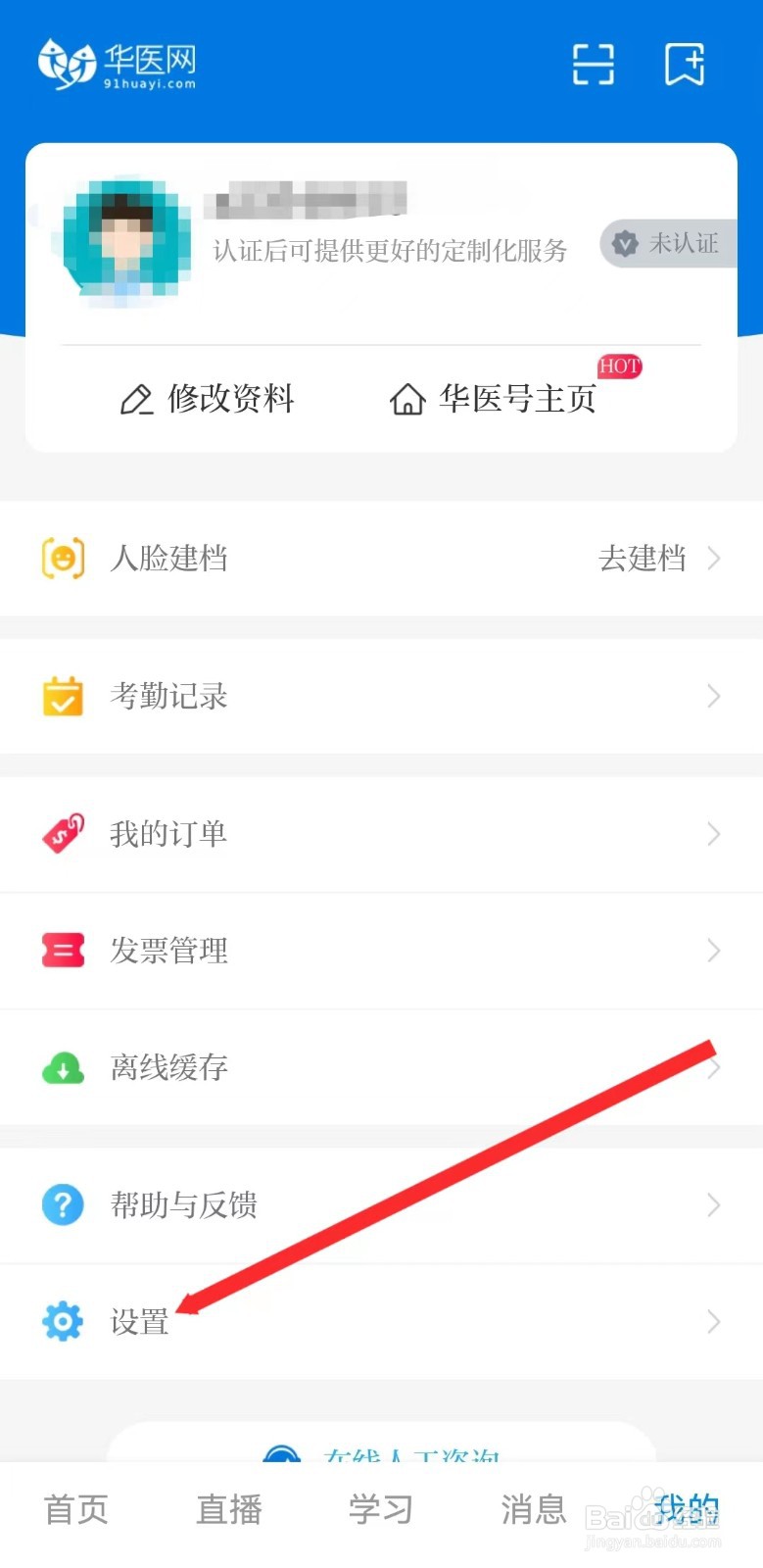The height and width of the screenshot is (1568, 763).
Task: Open the 华医网 logo
Action: [117, 63]
